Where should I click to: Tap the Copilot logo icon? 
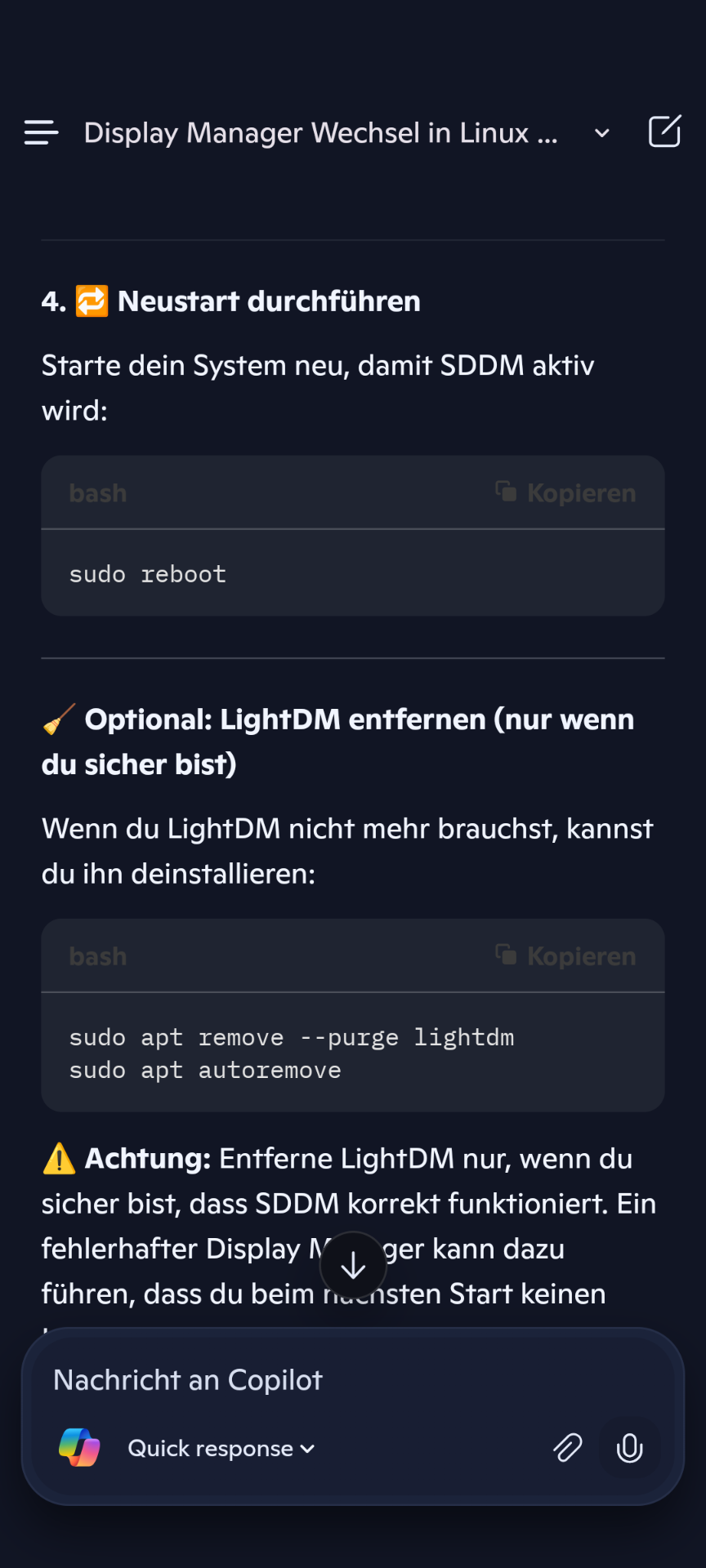79,1448
